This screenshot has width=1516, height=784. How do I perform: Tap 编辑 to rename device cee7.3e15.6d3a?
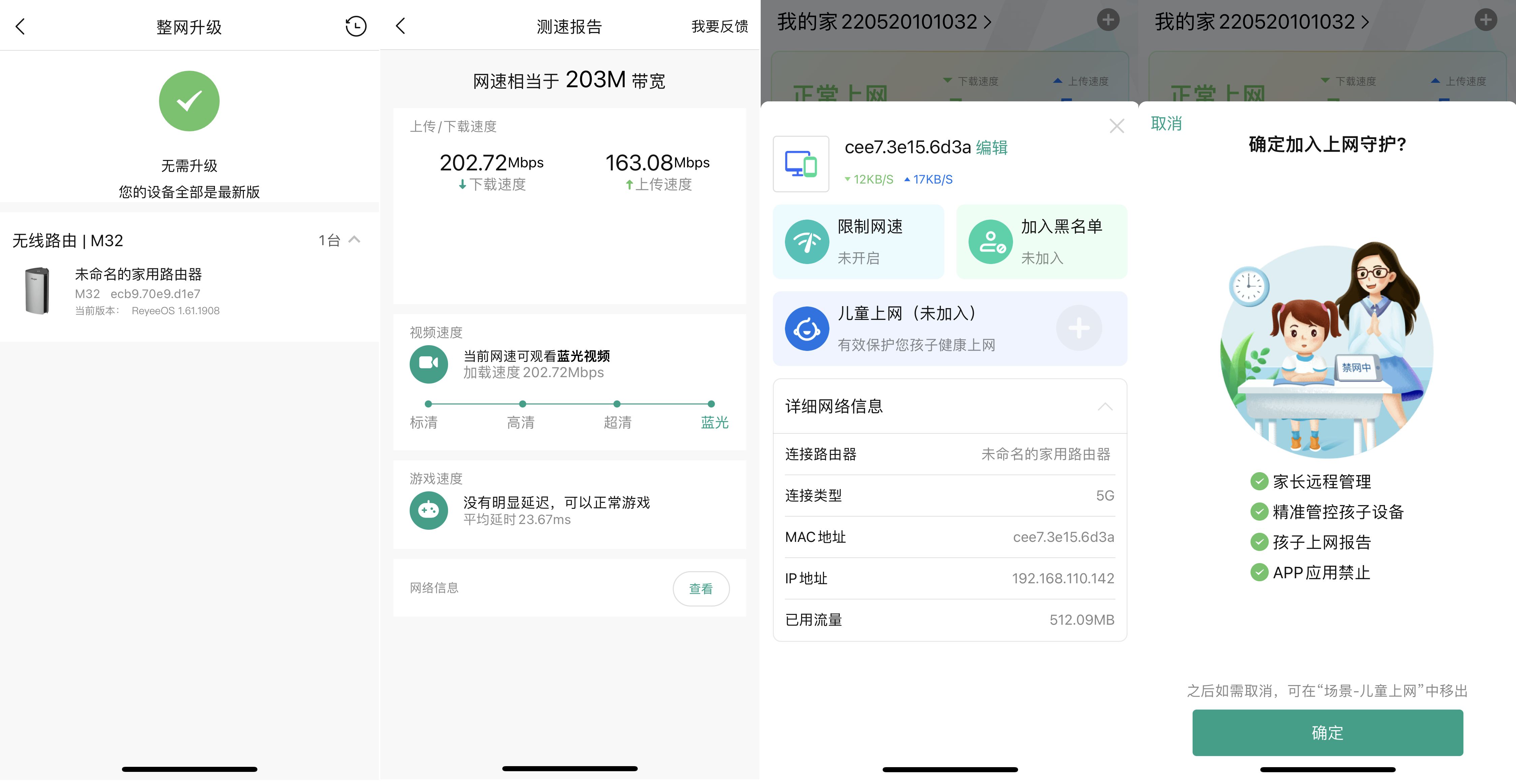point(992,148)
